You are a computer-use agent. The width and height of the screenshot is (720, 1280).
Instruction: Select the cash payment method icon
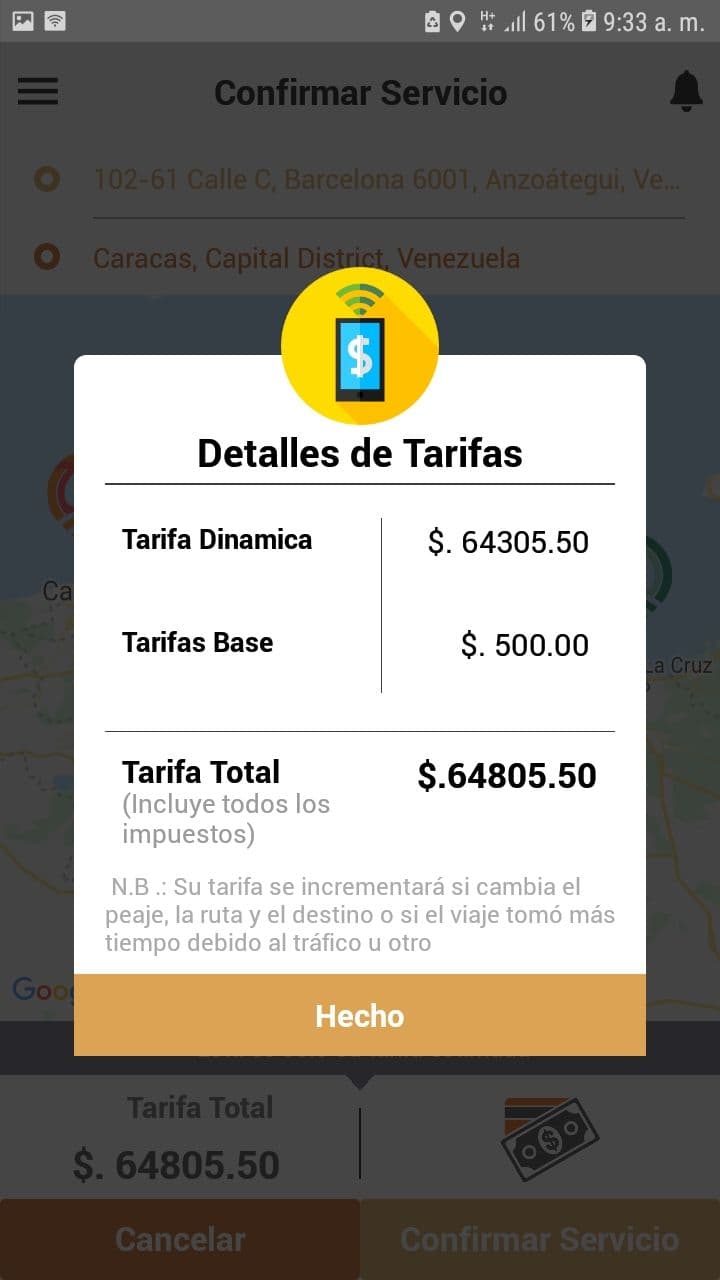coord(550,1140)
